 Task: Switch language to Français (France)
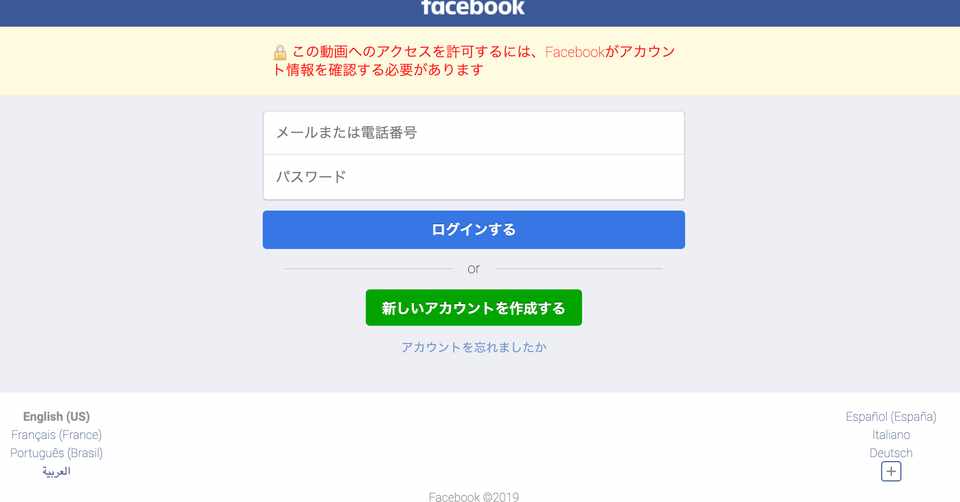56,435
